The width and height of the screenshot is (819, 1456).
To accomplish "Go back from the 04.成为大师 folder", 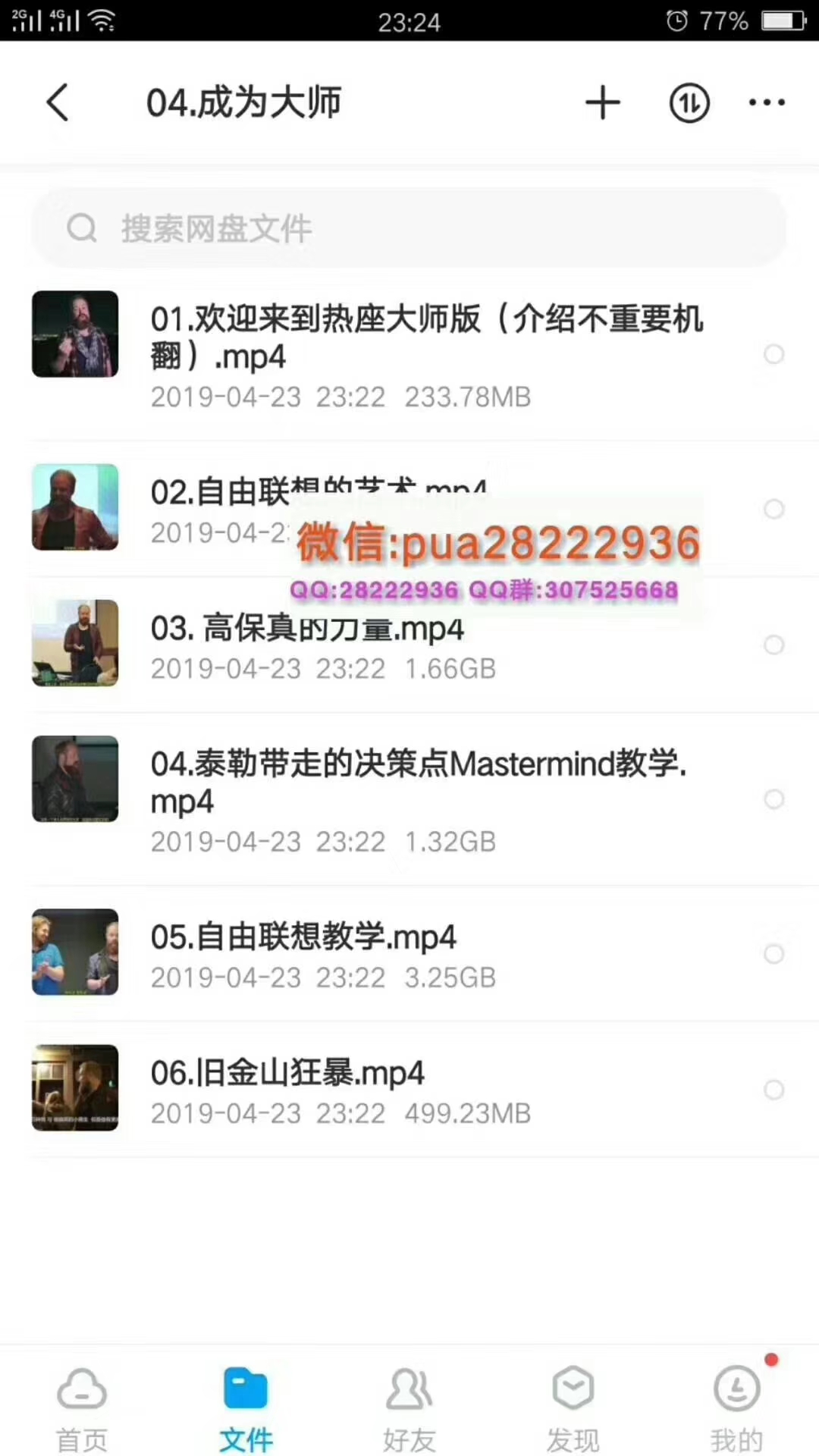I will [58, 103].
